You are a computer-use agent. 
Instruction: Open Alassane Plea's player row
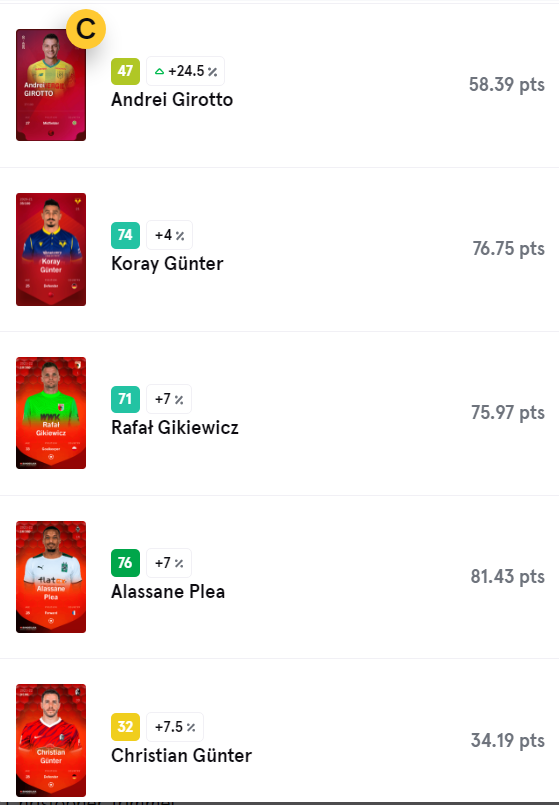(279, 577)
